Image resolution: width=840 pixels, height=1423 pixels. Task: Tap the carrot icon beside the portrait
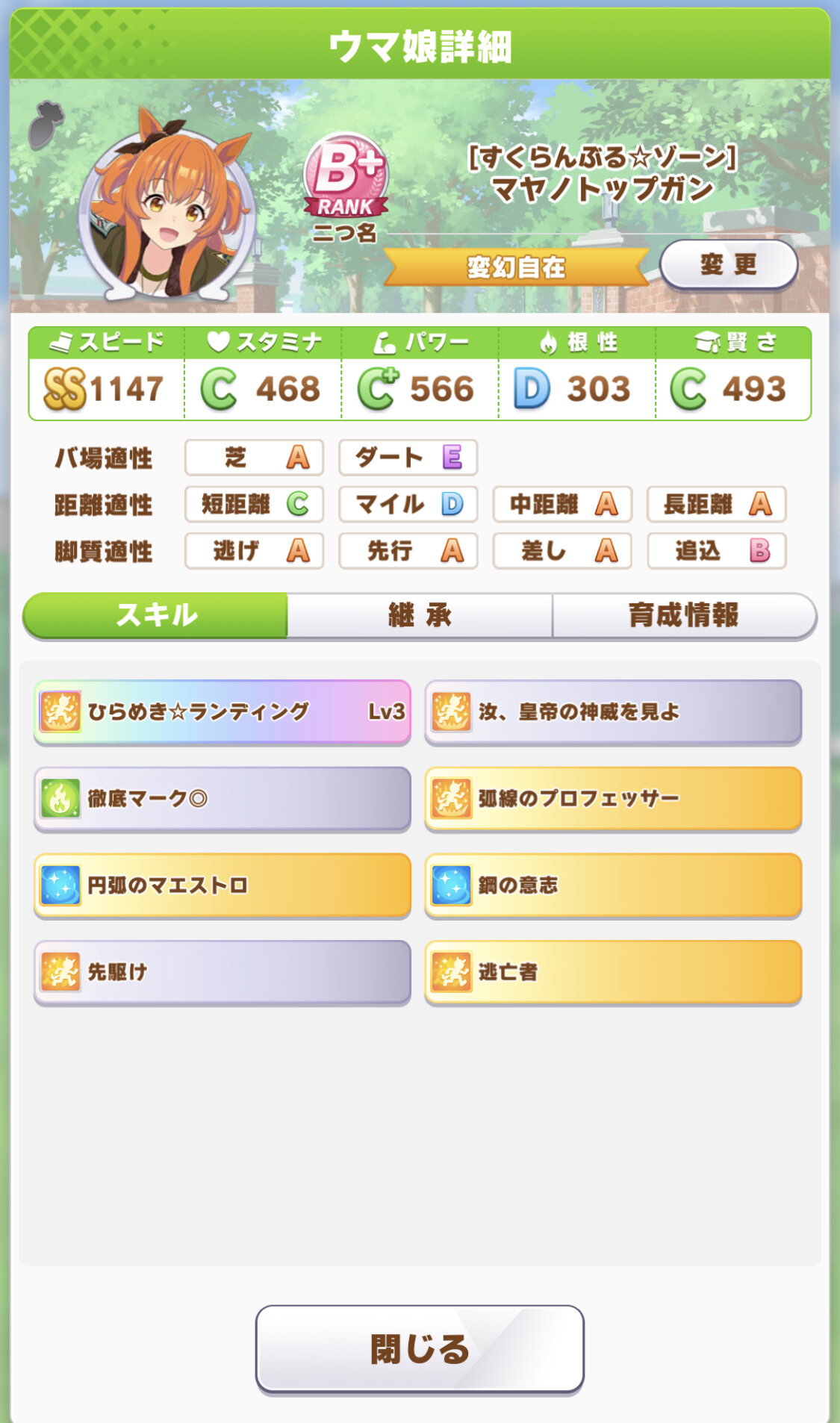[46, 124]
